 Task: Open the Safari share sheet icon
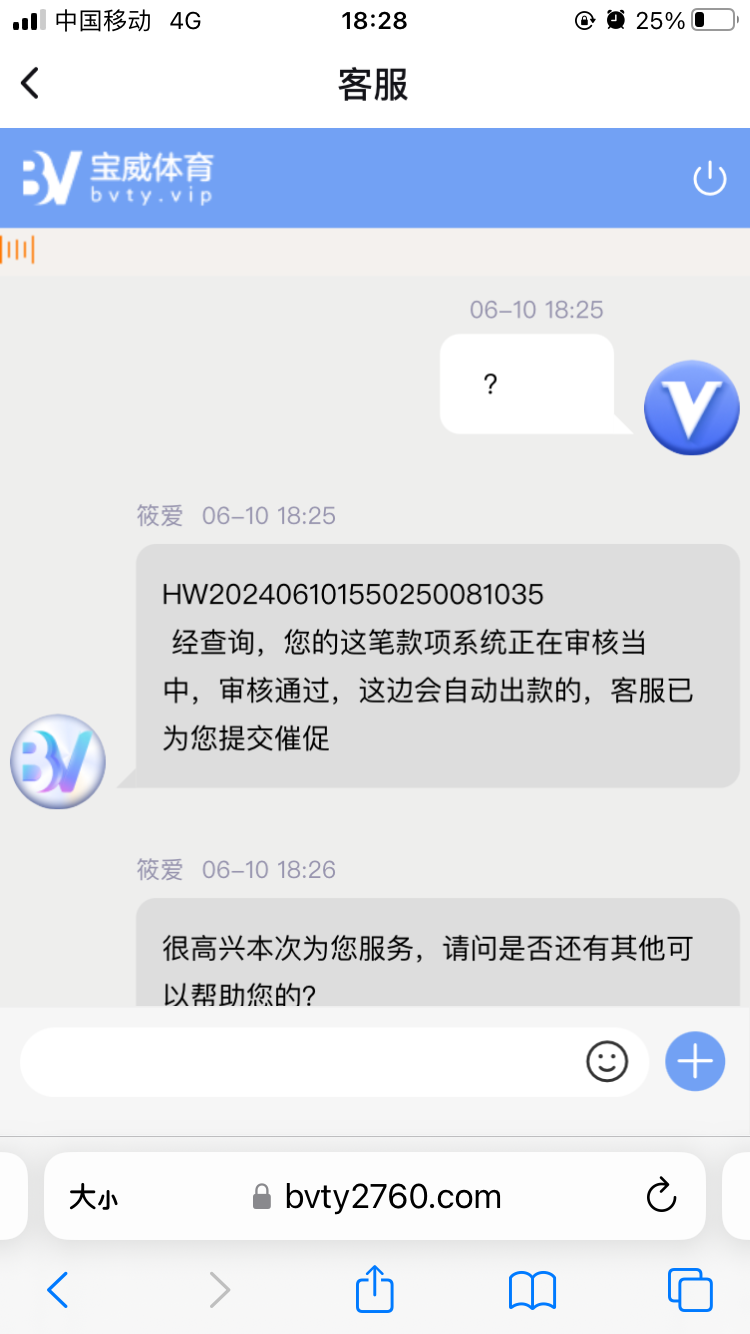pyautogui.click(x=374, y=1290)
